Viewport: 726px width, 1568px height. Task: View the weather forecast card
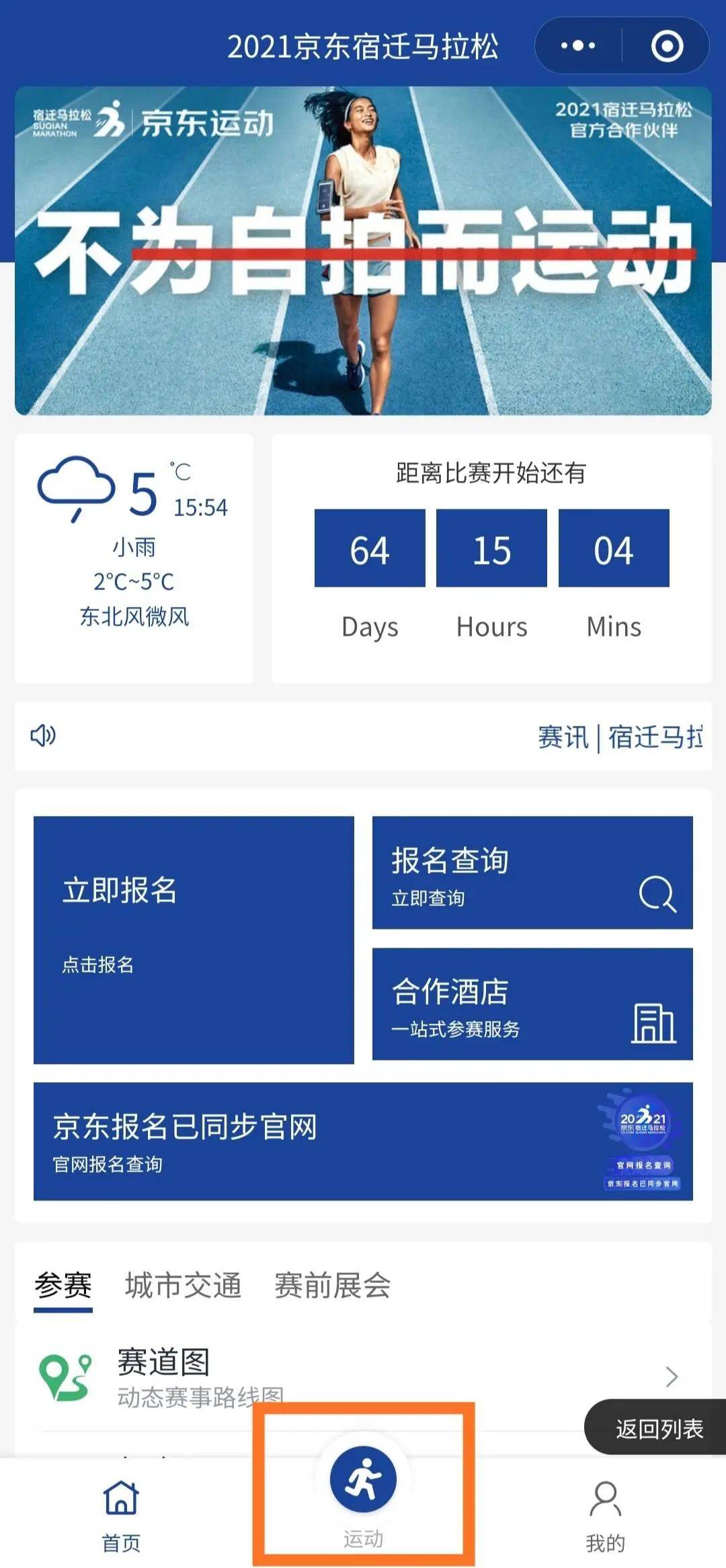134,558
